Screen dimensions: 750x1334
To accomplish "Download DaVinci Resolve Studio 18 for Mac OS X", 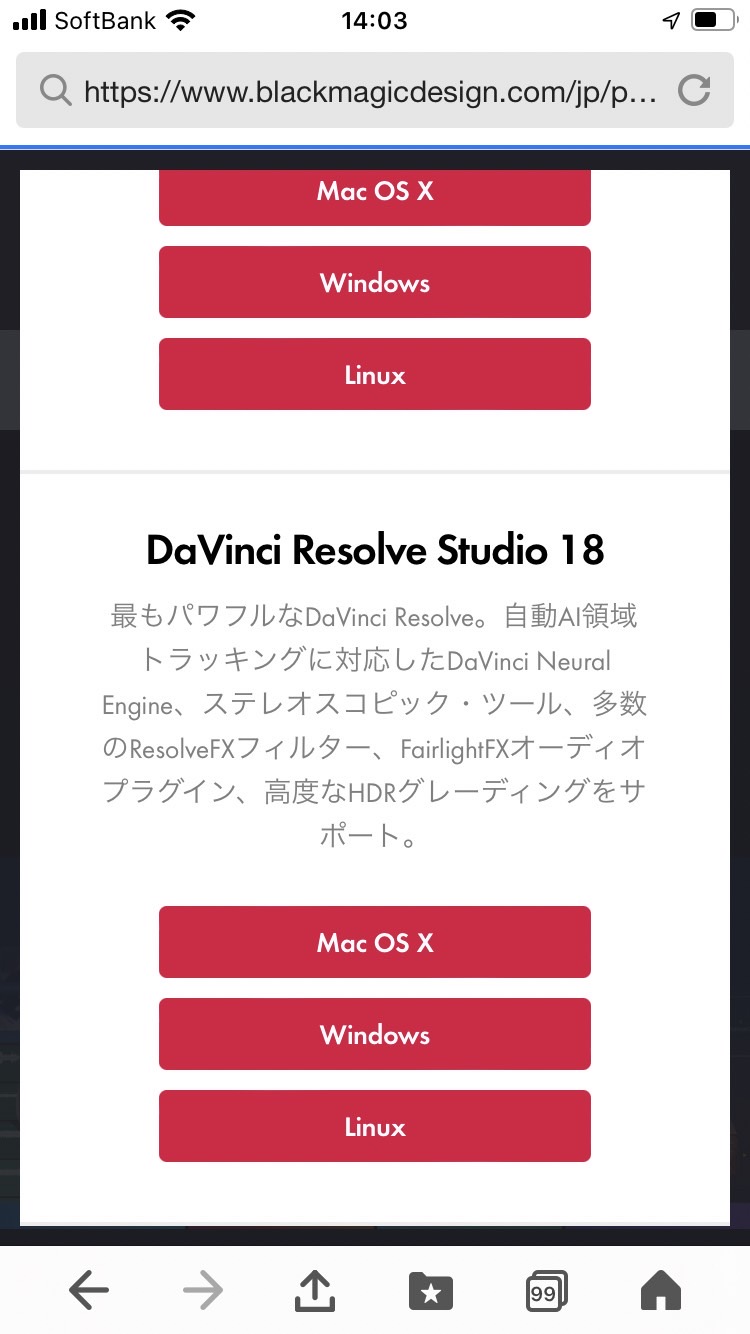I will pyautogui.click(x=375, y=942).
